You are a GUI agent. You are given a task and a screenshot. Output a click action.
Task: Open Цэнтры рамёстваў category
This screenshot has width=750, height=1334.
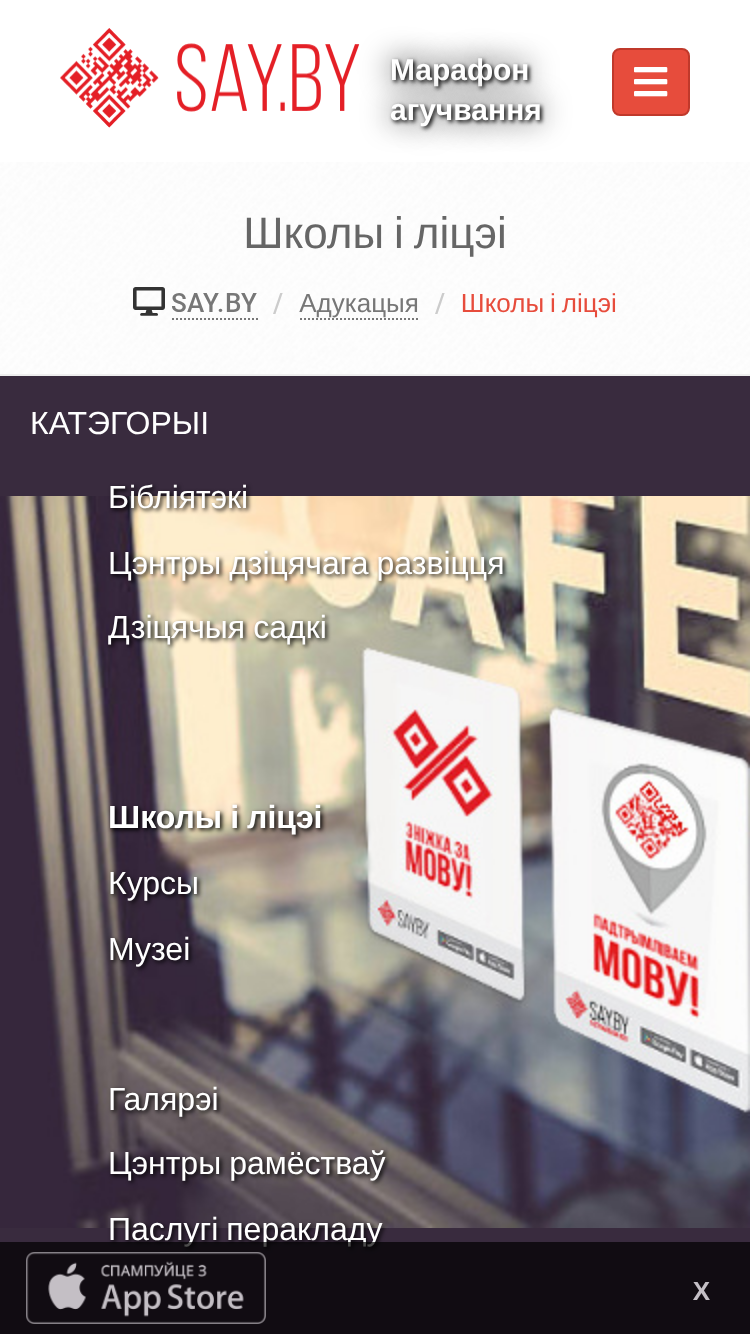point(247,1164)
